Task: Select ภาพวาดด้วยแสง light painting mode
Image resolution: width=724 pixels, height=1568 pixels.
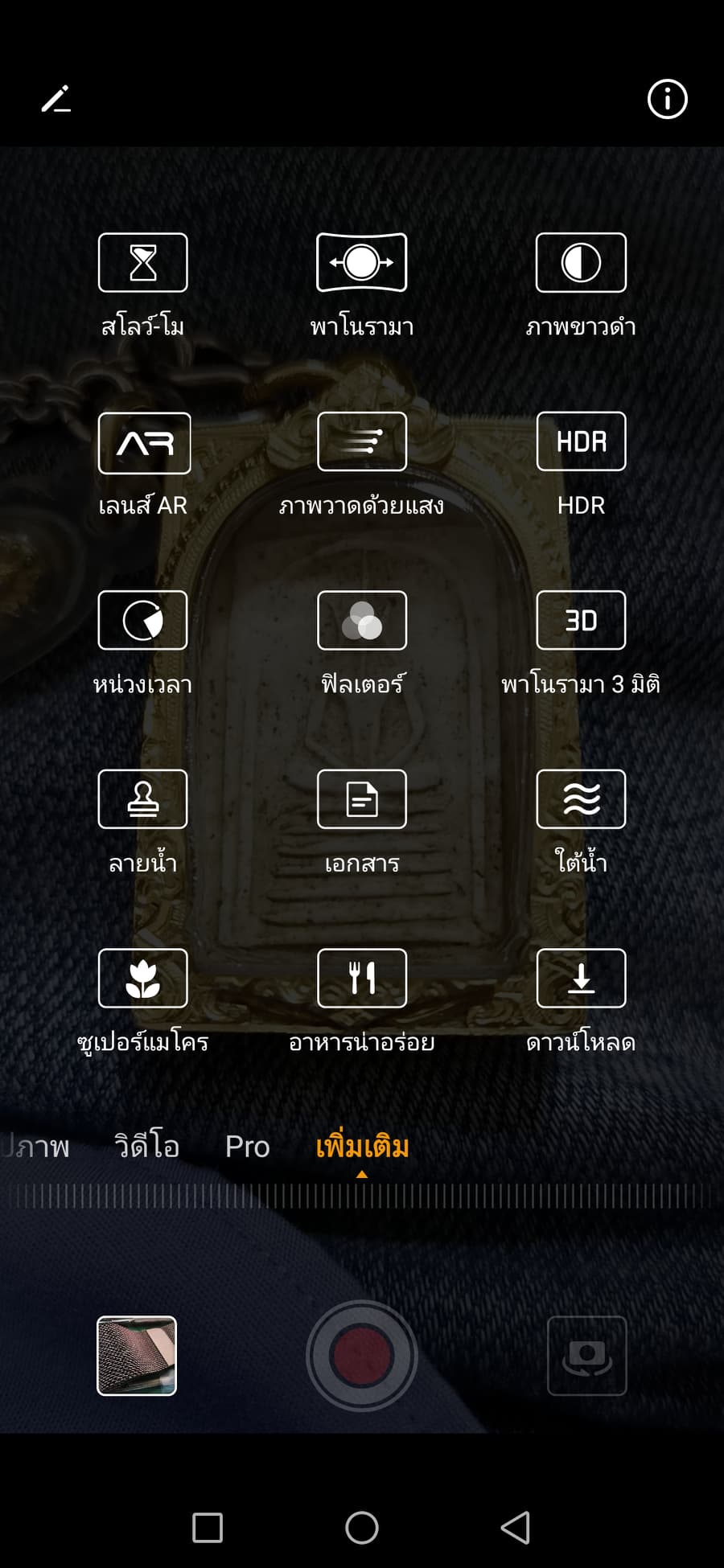Action: click(362, 442)
